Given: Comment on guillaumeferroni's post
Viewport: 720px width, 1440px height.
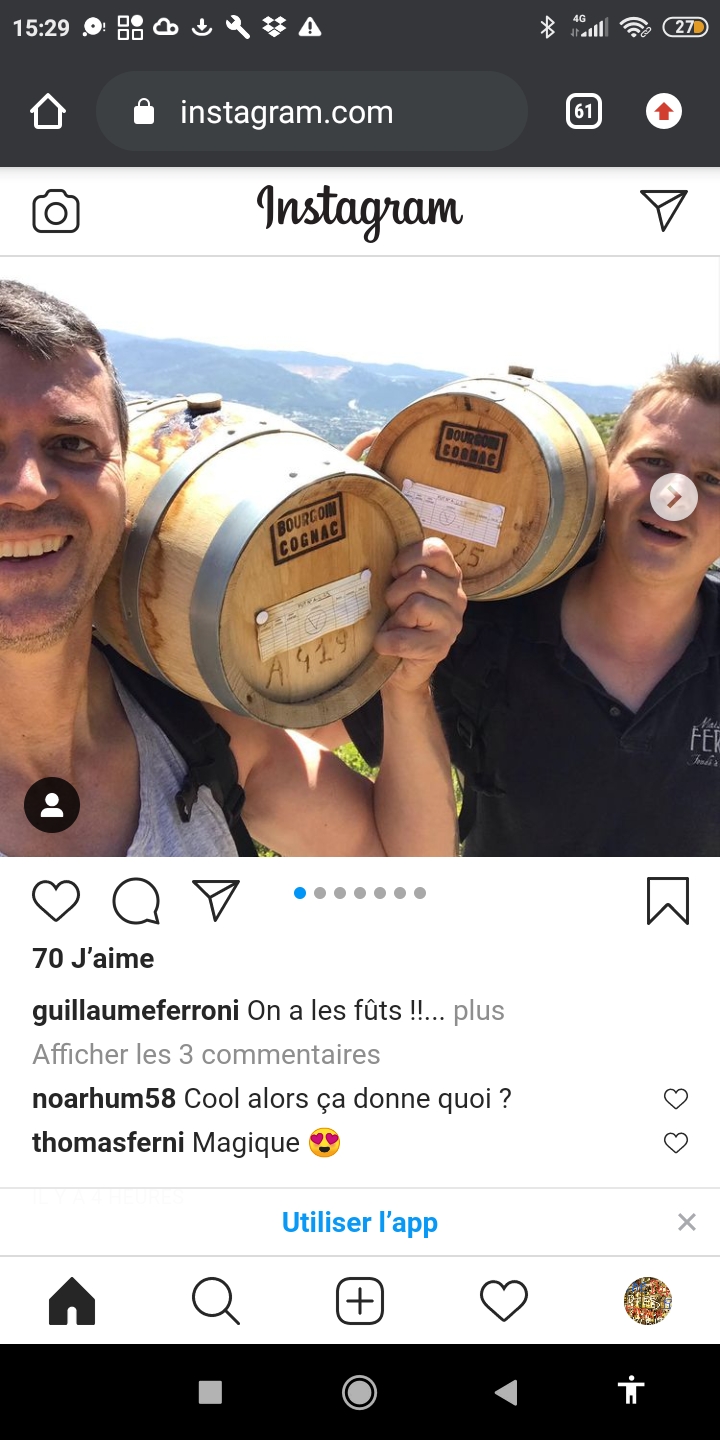Looking at the screenshot, I should pos(136,901).
